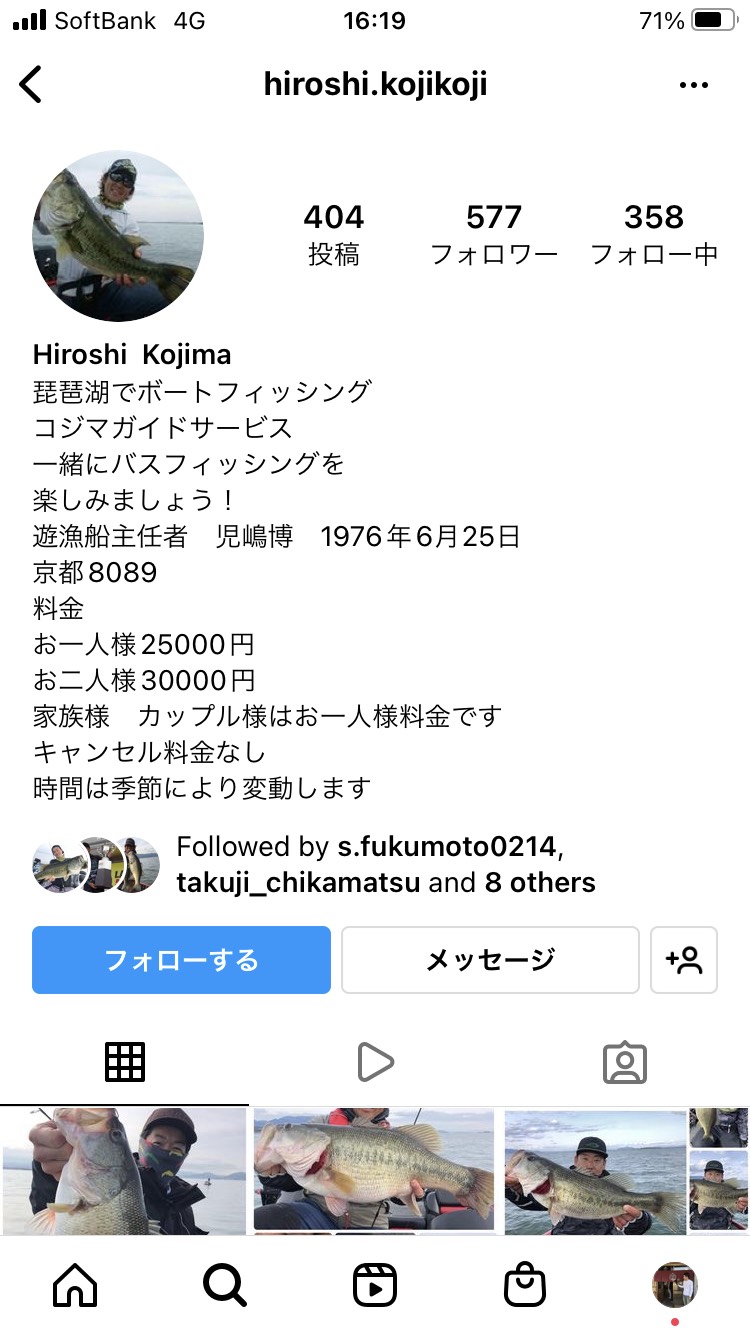Open the Shop bag tab
The image size is (750, 1334).
(x=525, y=1285)
